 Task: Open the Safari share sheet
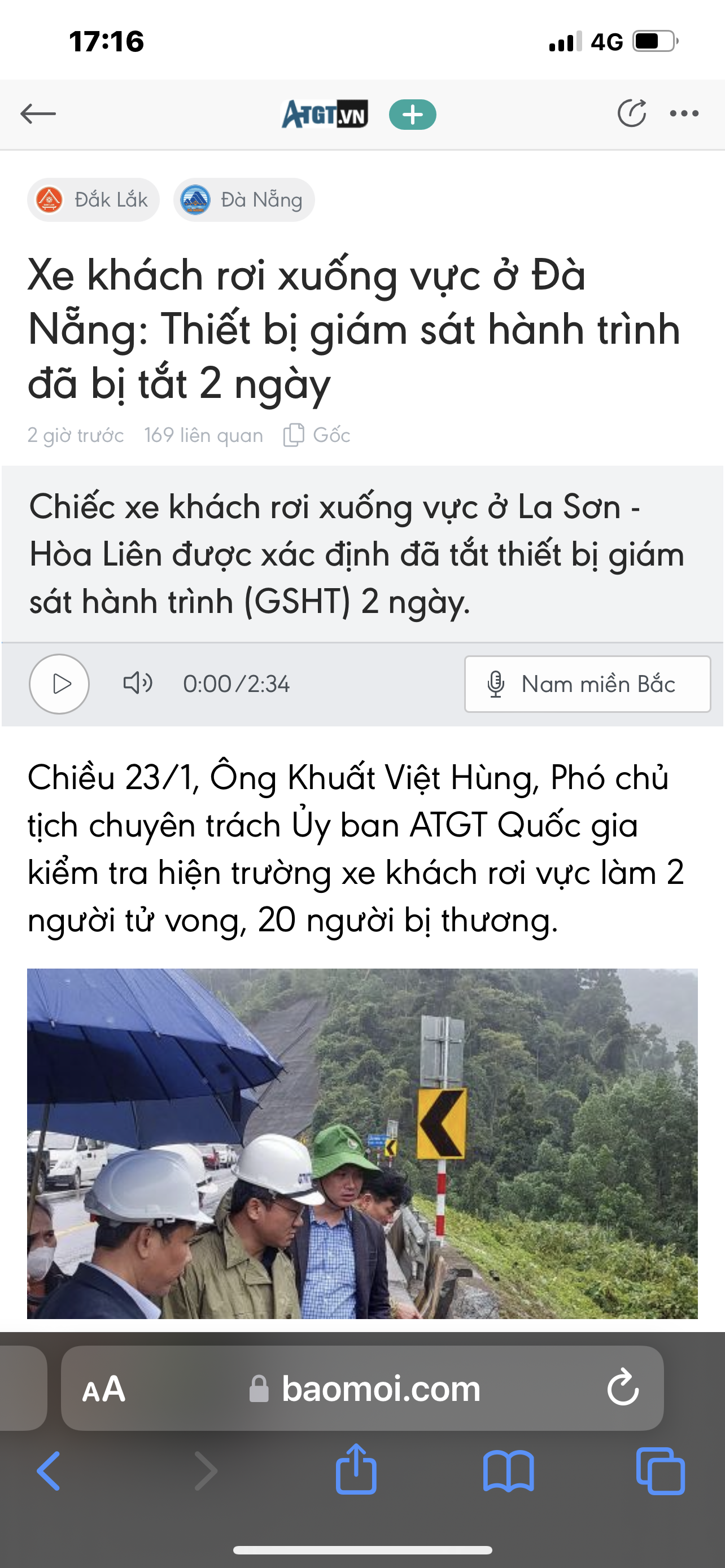coord(356,1468)
